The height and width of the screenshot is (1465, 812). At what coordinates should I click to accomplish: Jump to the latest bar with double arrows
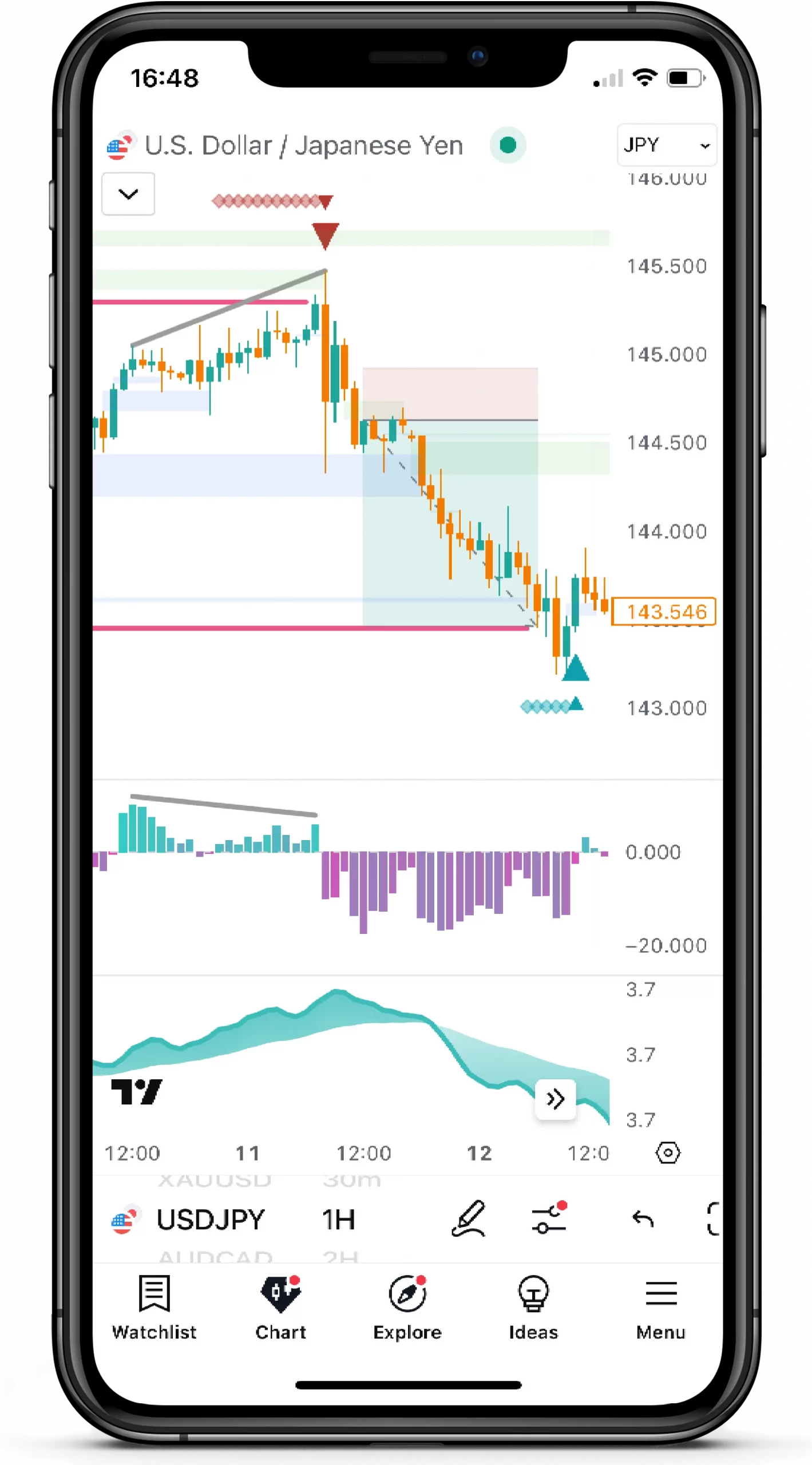click(x=555, y=1099)
